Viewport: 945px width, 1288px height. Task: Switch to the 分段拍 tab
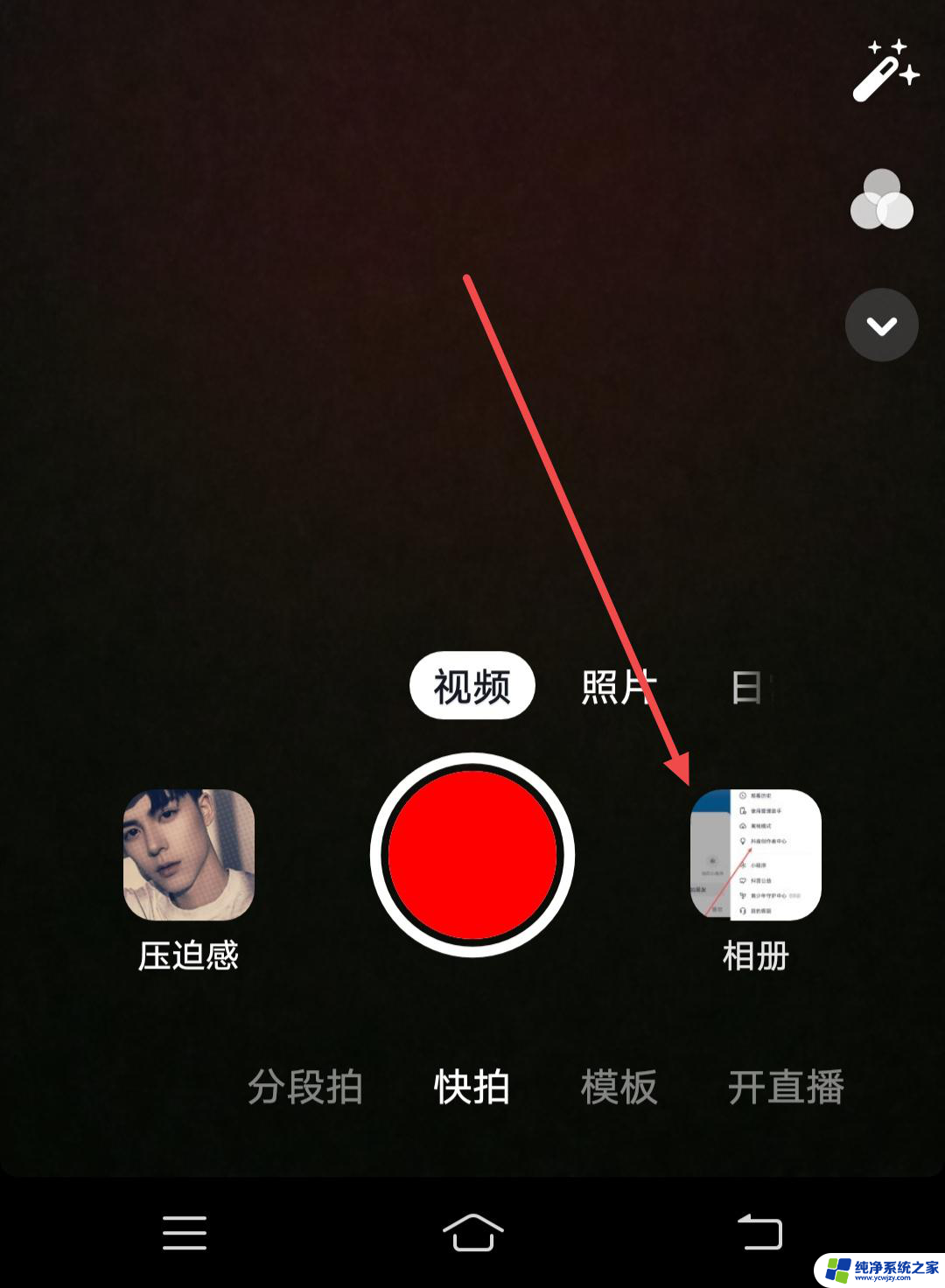tap(304, 1087)
